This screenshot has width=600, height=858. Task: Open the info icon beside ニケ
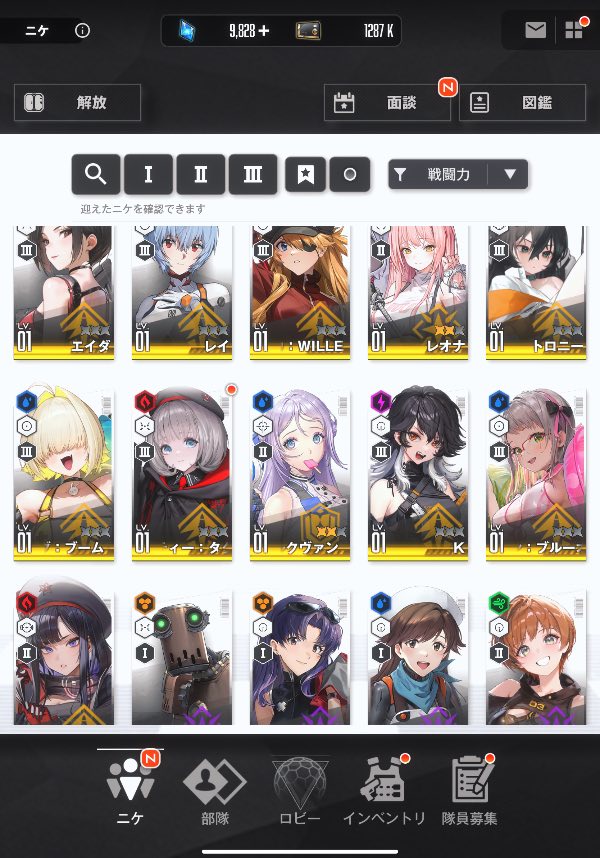pos(83,30)
